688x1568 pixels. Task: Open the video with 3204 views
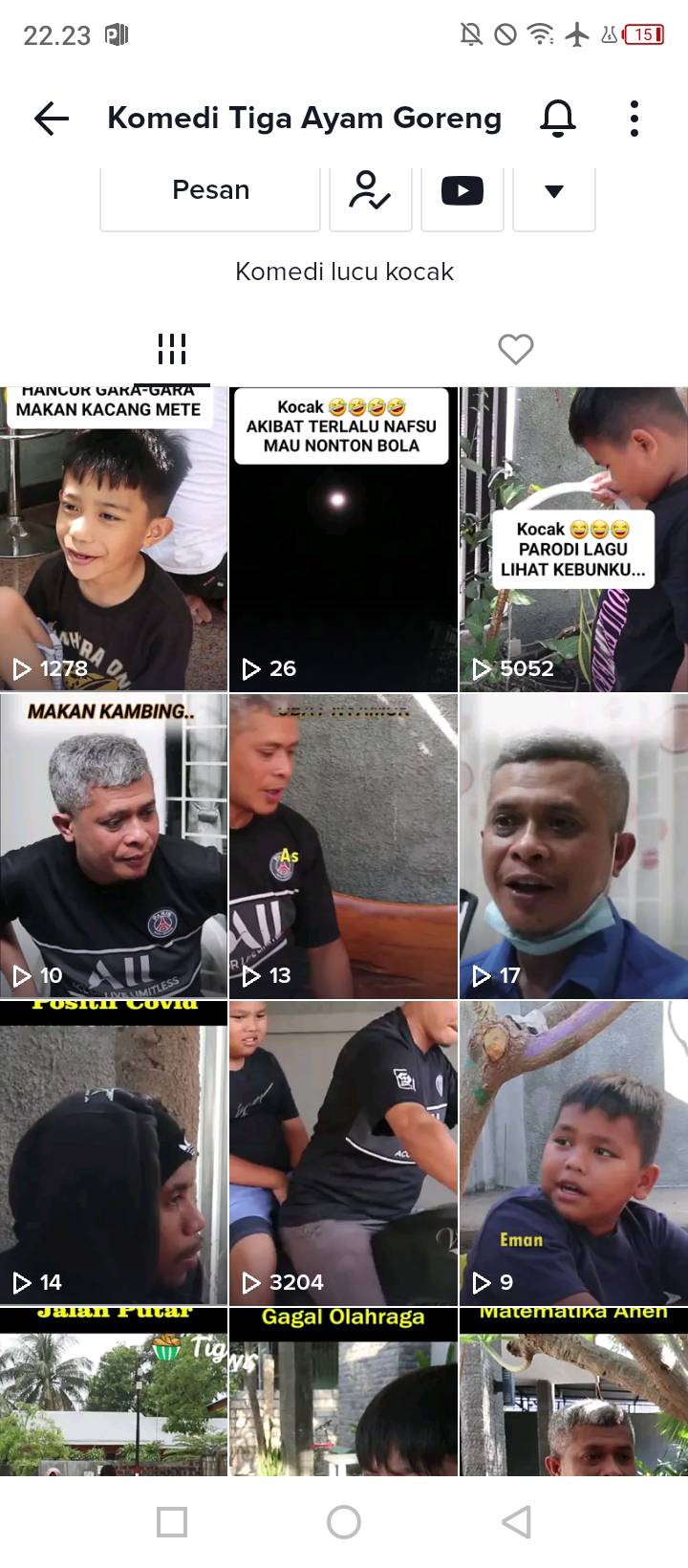coord(343,1153)
